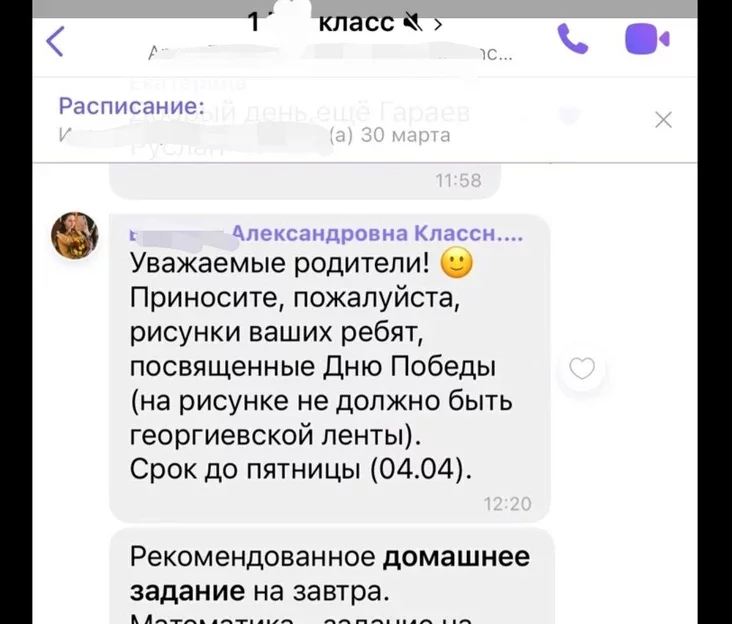Start a voice call in the class group
The width and height of the screenshot is (732, 624).
tap(573, 39)
